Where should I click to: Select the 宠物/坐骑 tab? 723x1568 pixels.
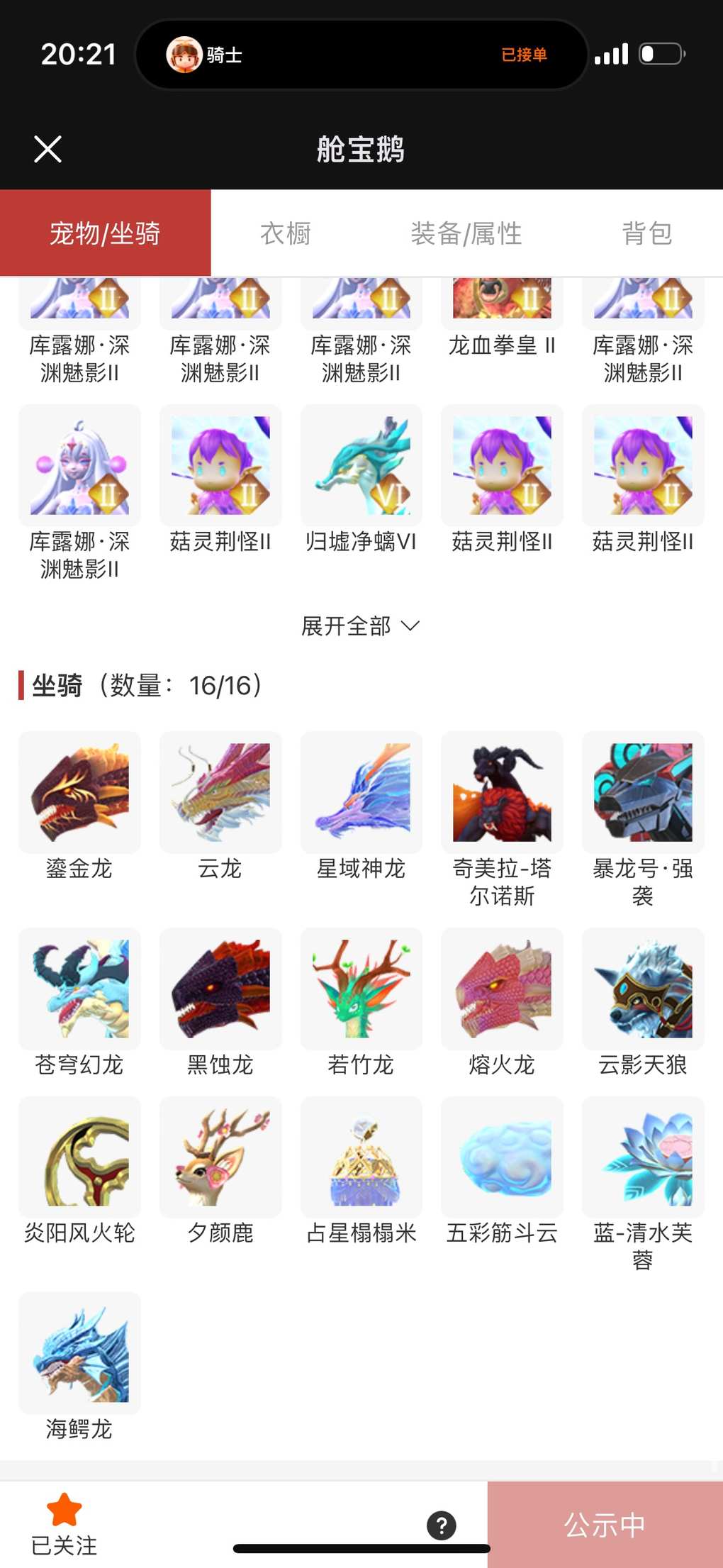click(x=105, y=233)
